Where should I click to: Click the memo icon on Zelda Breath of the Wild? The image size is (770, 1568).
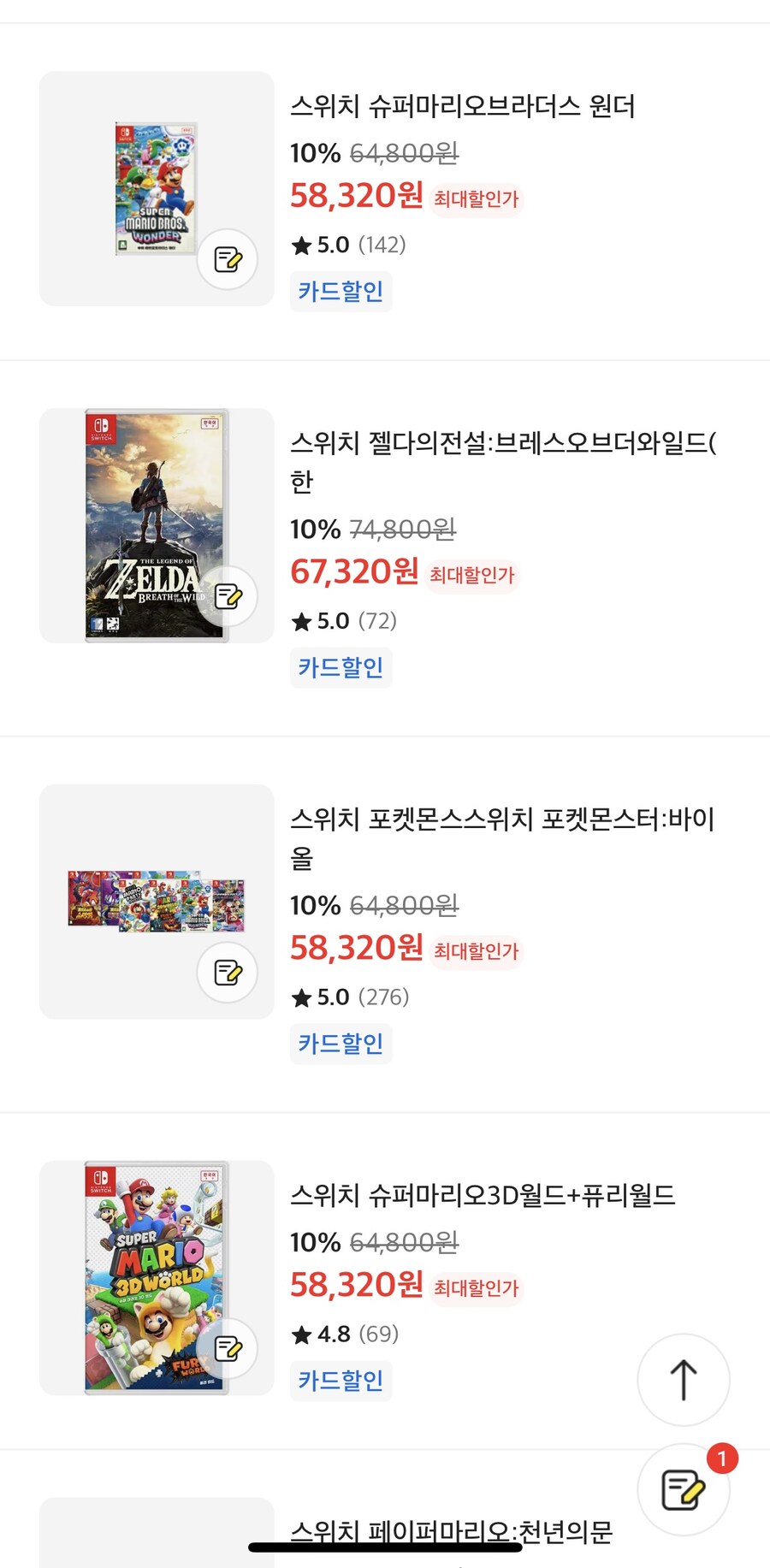click(x=227, y=596)
